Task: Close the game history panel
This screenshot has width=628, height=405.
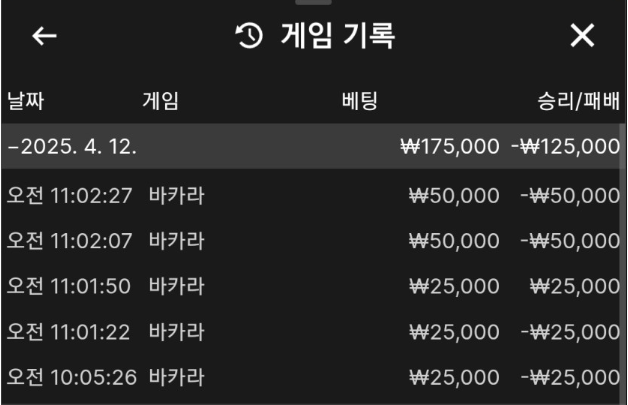Action: [x=582, y=37]
